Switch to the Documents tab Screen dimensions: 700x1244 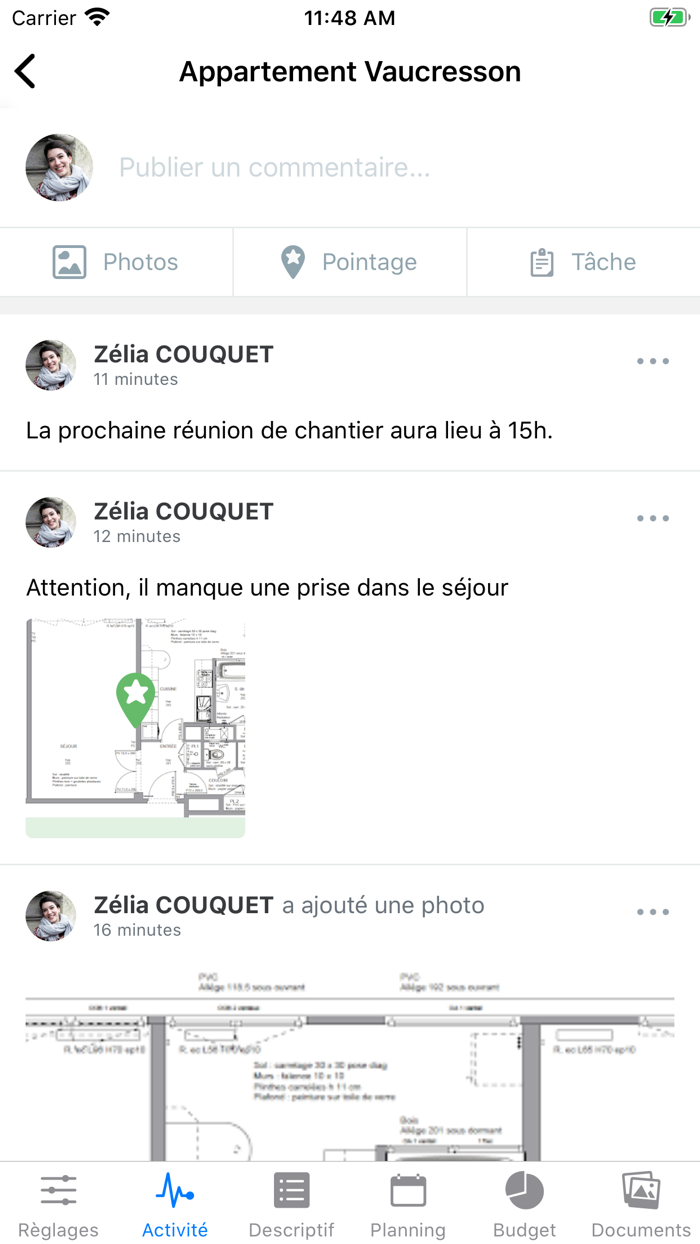641,1204
